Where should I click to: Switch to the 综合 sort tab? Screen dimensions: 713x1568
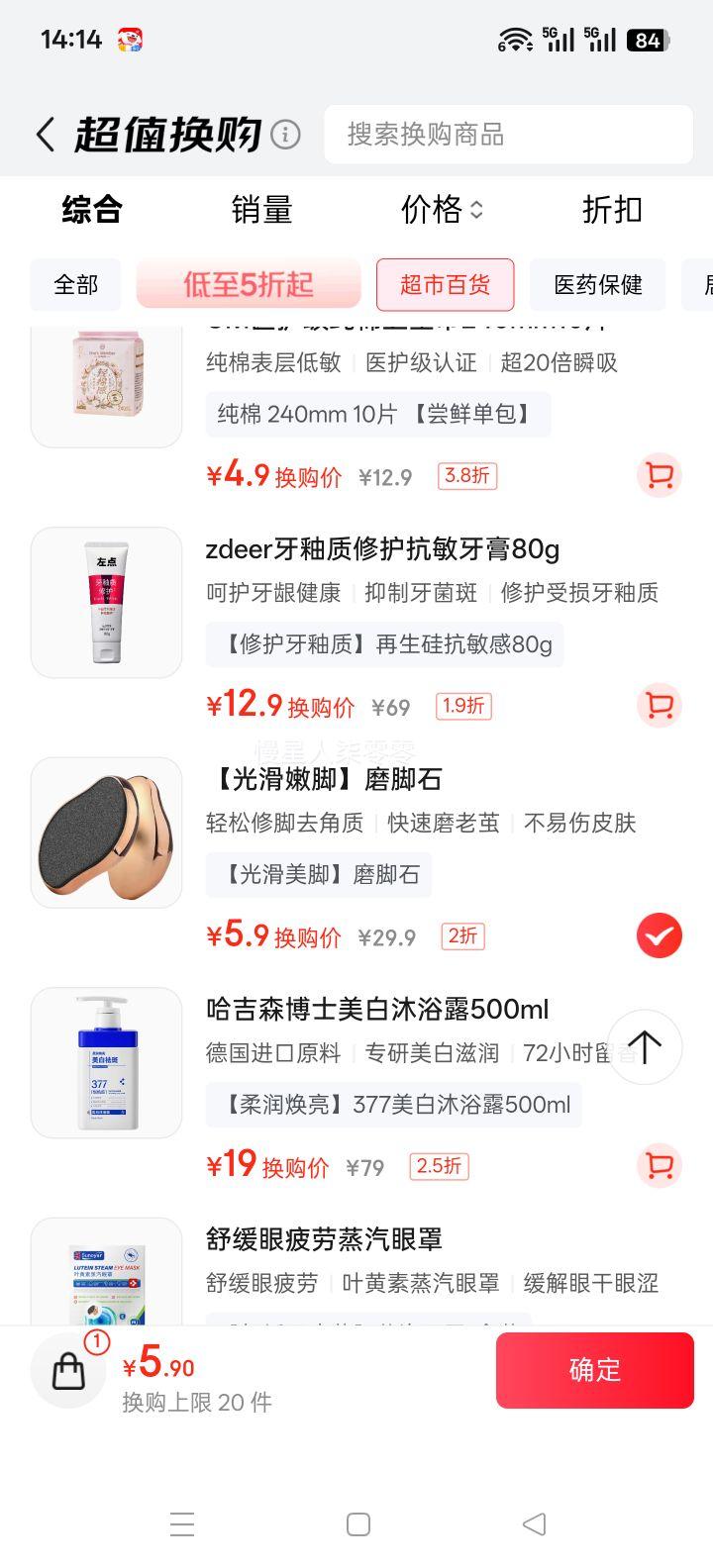point(92,210)
